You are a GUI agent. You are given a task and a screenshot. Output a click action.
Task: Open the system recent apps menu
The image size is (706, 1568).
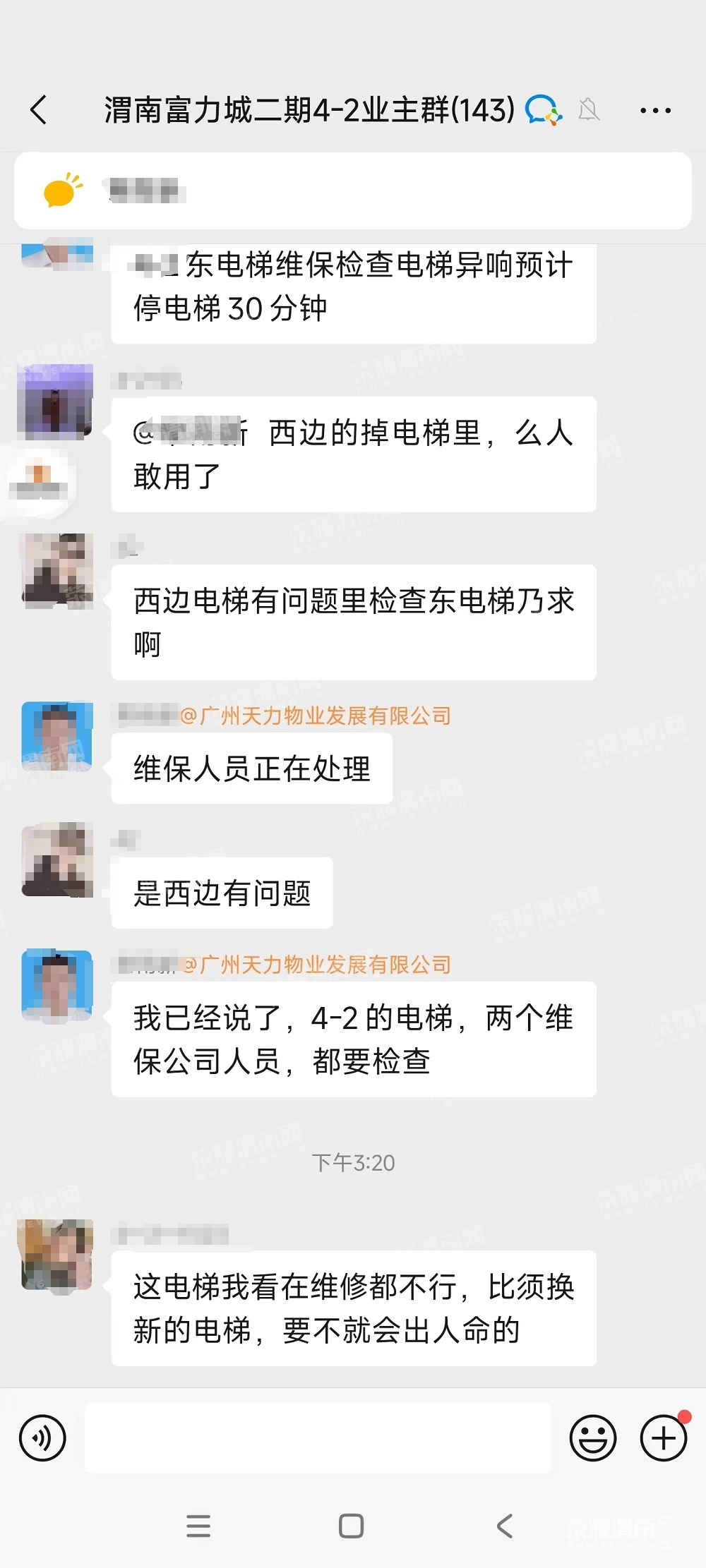[x=198, y=1526]
